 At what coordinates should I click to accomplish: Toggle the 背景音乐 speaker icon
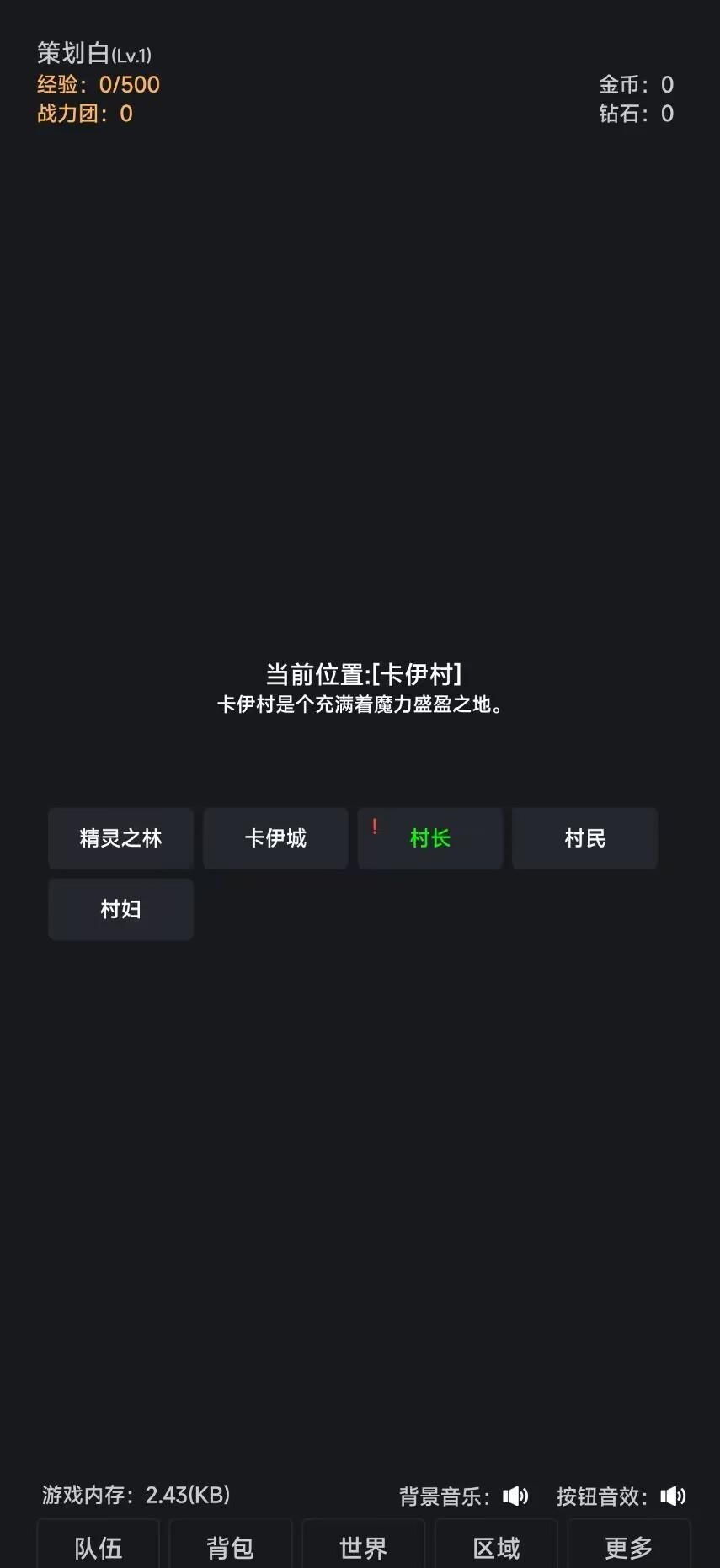click(515, 1496)
